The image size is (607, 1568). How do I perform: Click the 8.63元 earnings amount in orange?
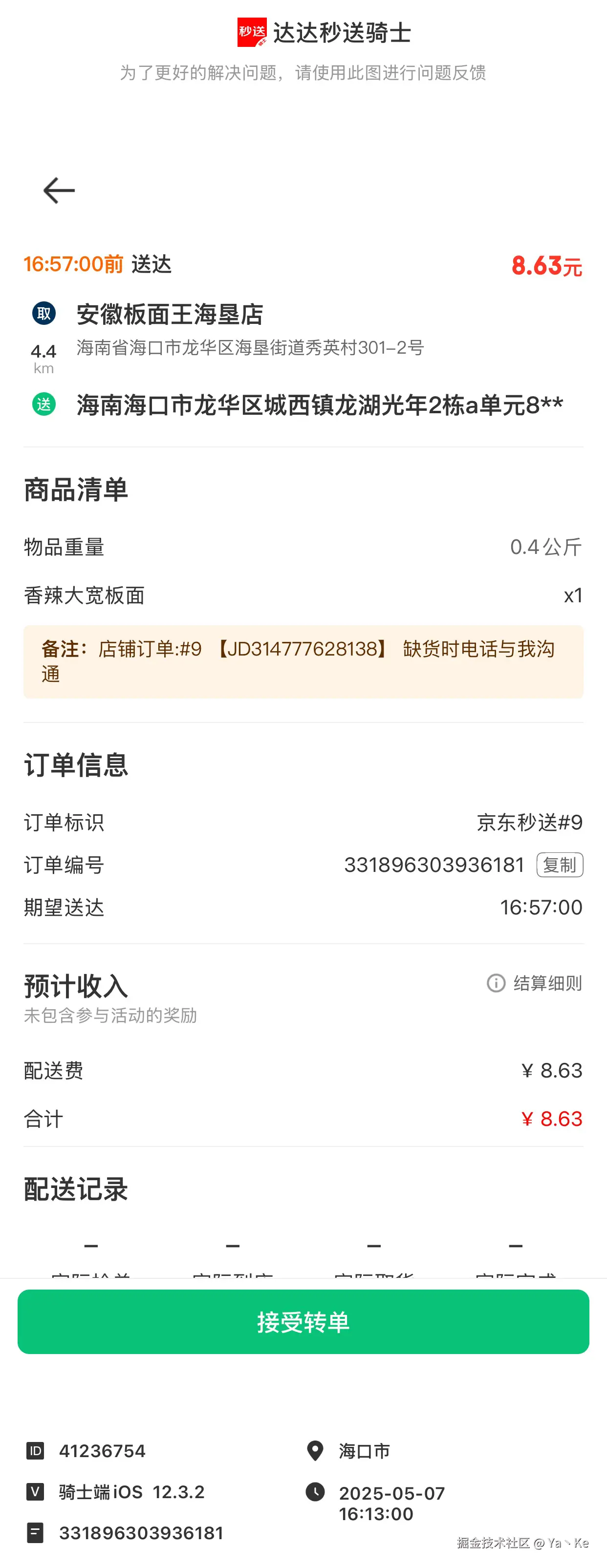pyautogui.click(x=547, y=265)
